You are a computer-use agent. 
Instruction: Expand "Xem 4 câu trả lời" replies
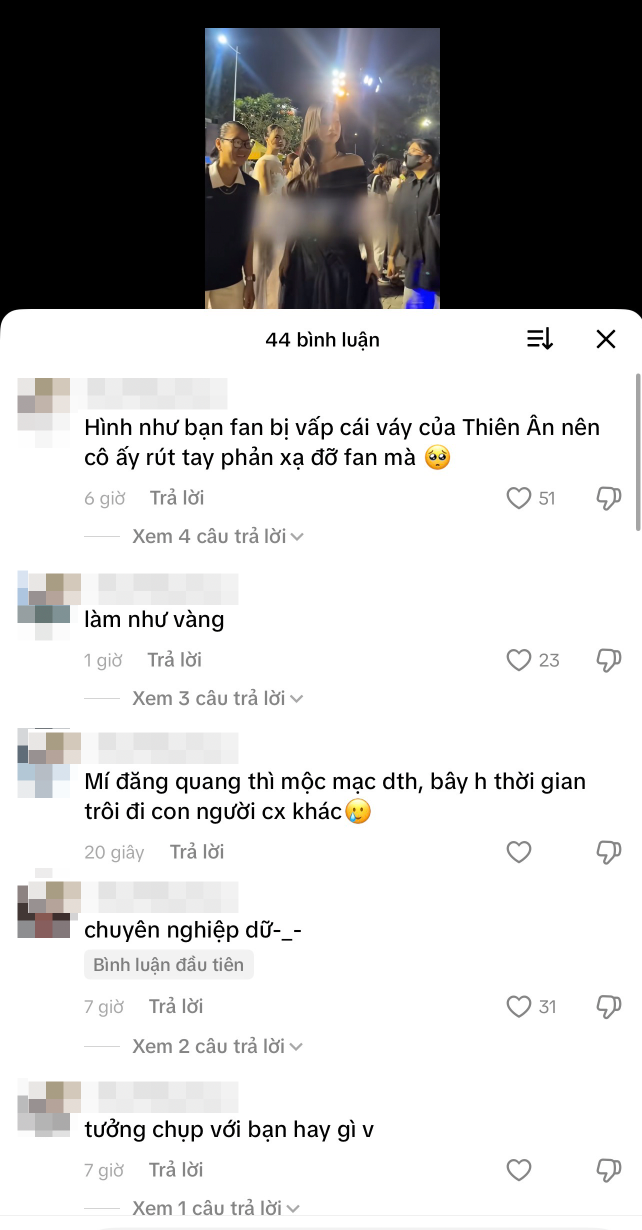click(x=217, y=537)
